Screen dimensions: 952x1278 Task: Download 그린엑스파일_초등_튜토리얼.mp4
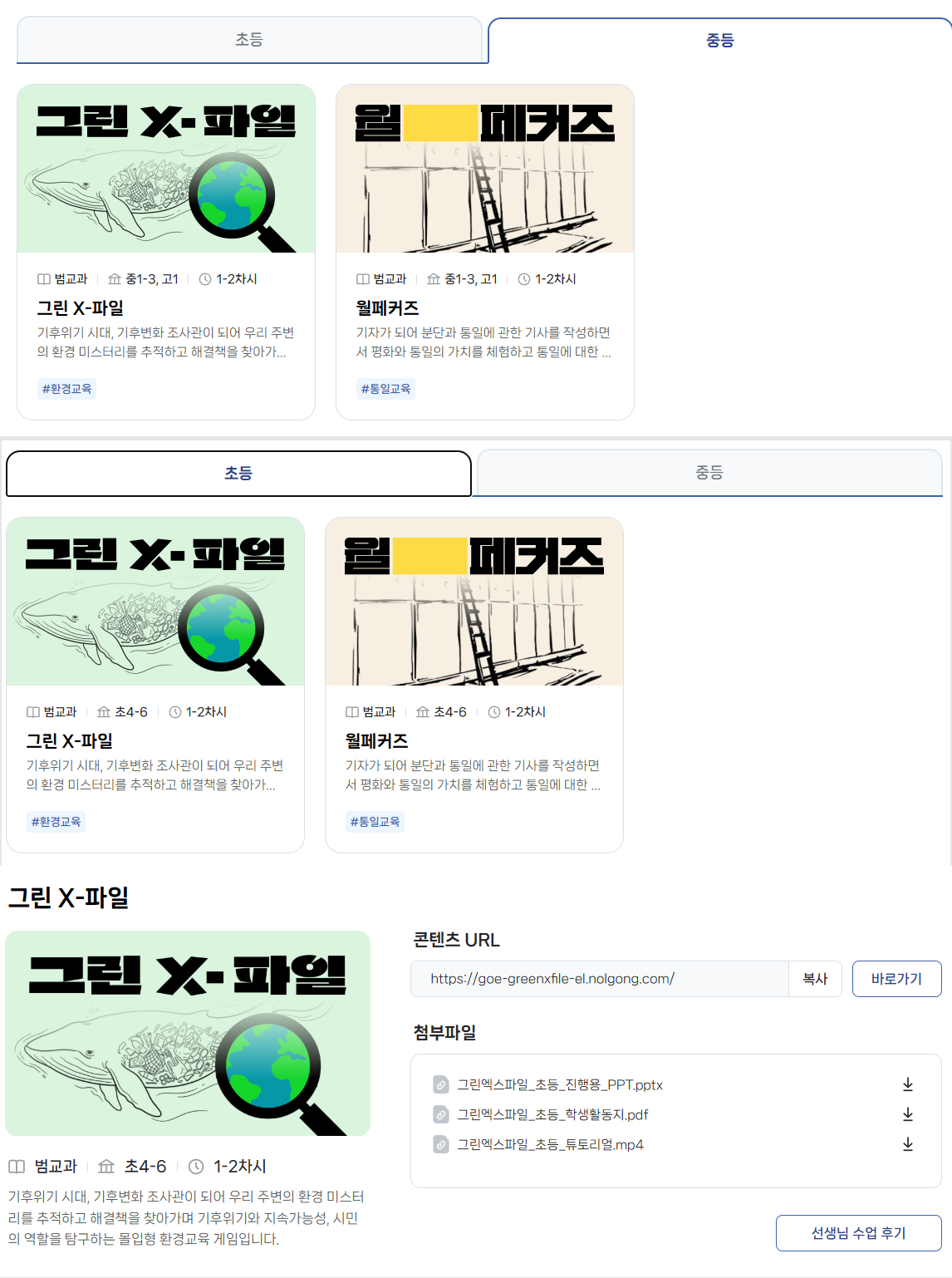click(908, 1144)
